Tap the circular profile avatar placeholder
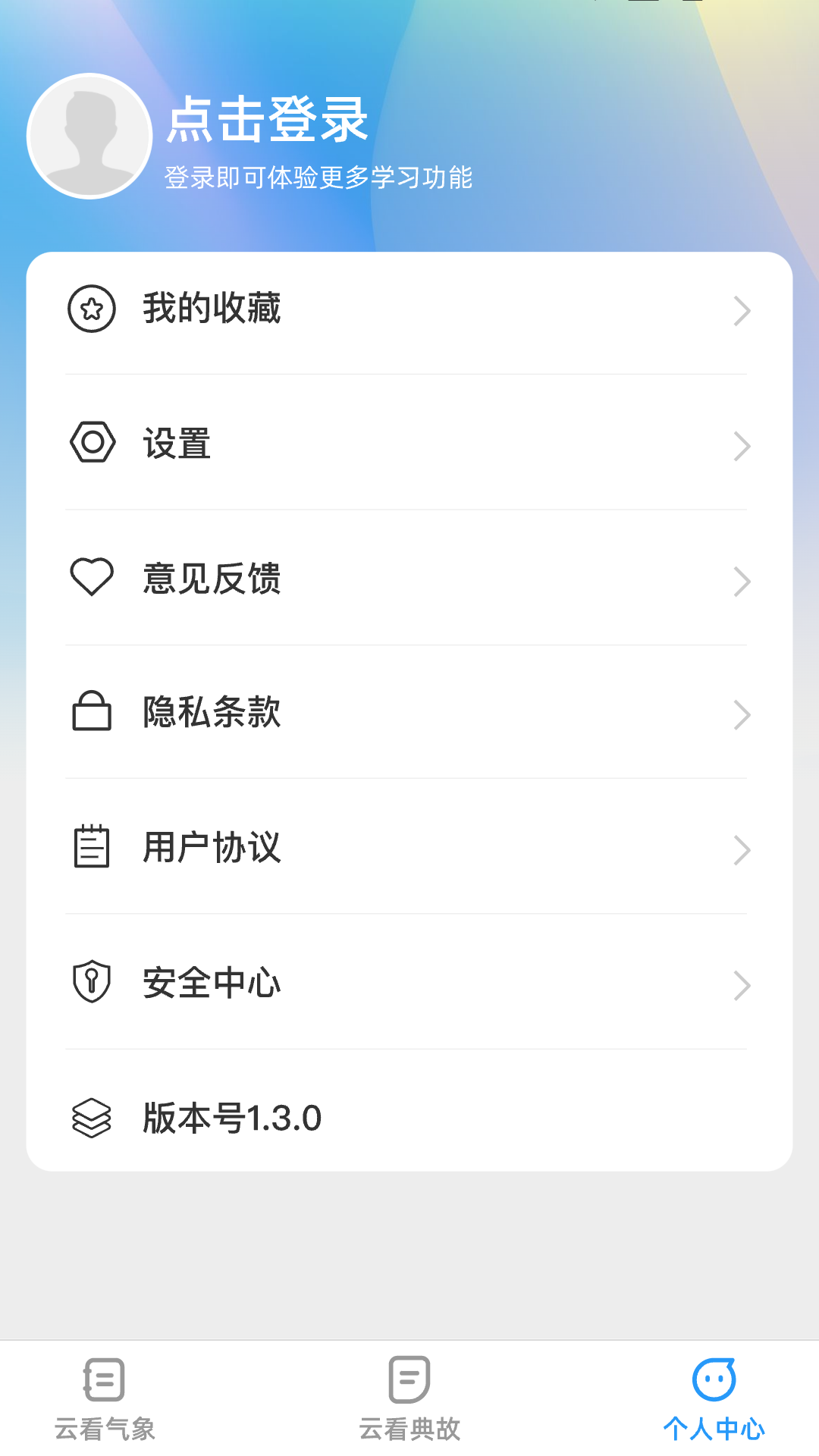819x1456 pixels. tap(90, 135)
